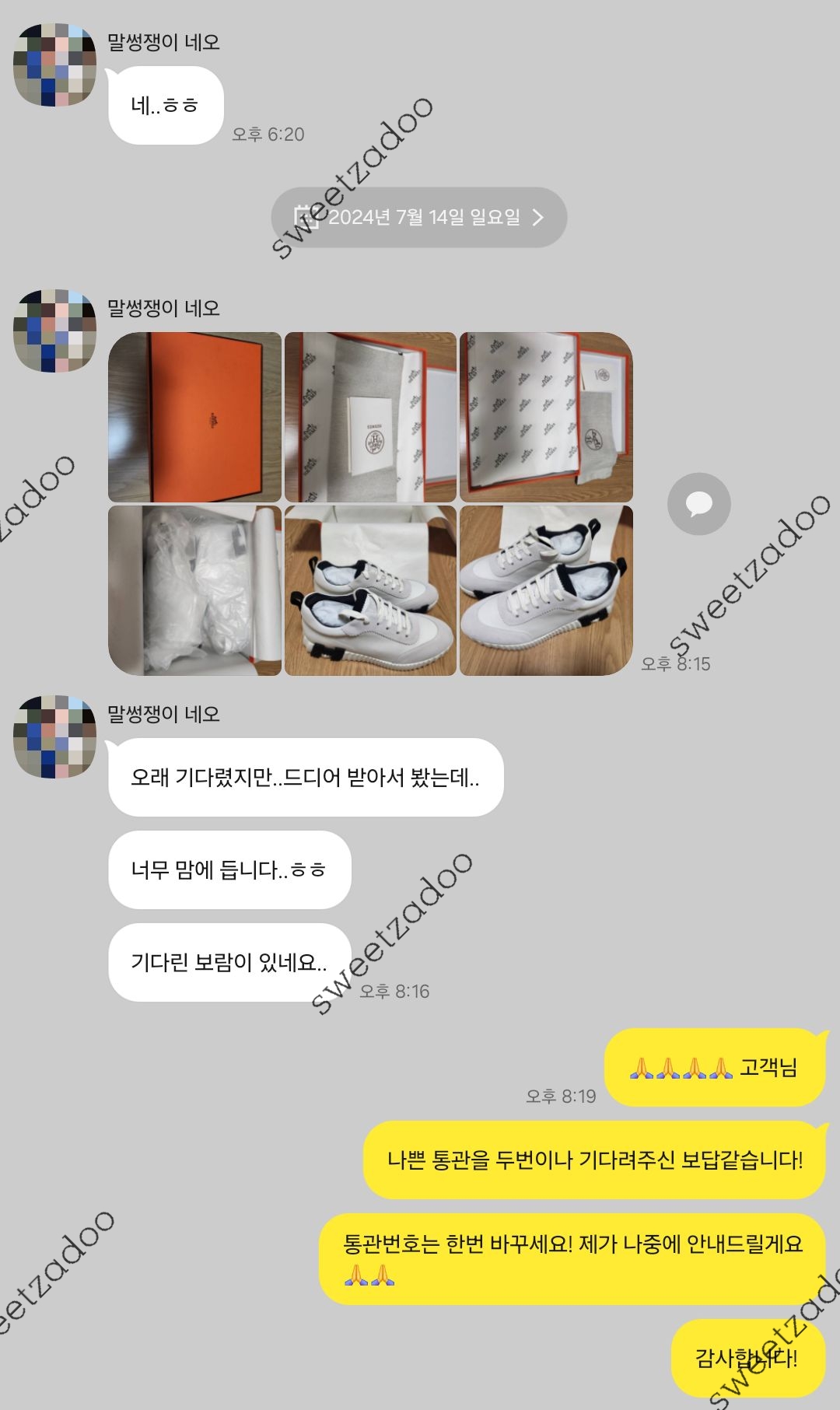Open the profile picture beside the 네..ㅎㅎ message
Viewport: 840px width, 1410px height.
click(x=54, y=65)
